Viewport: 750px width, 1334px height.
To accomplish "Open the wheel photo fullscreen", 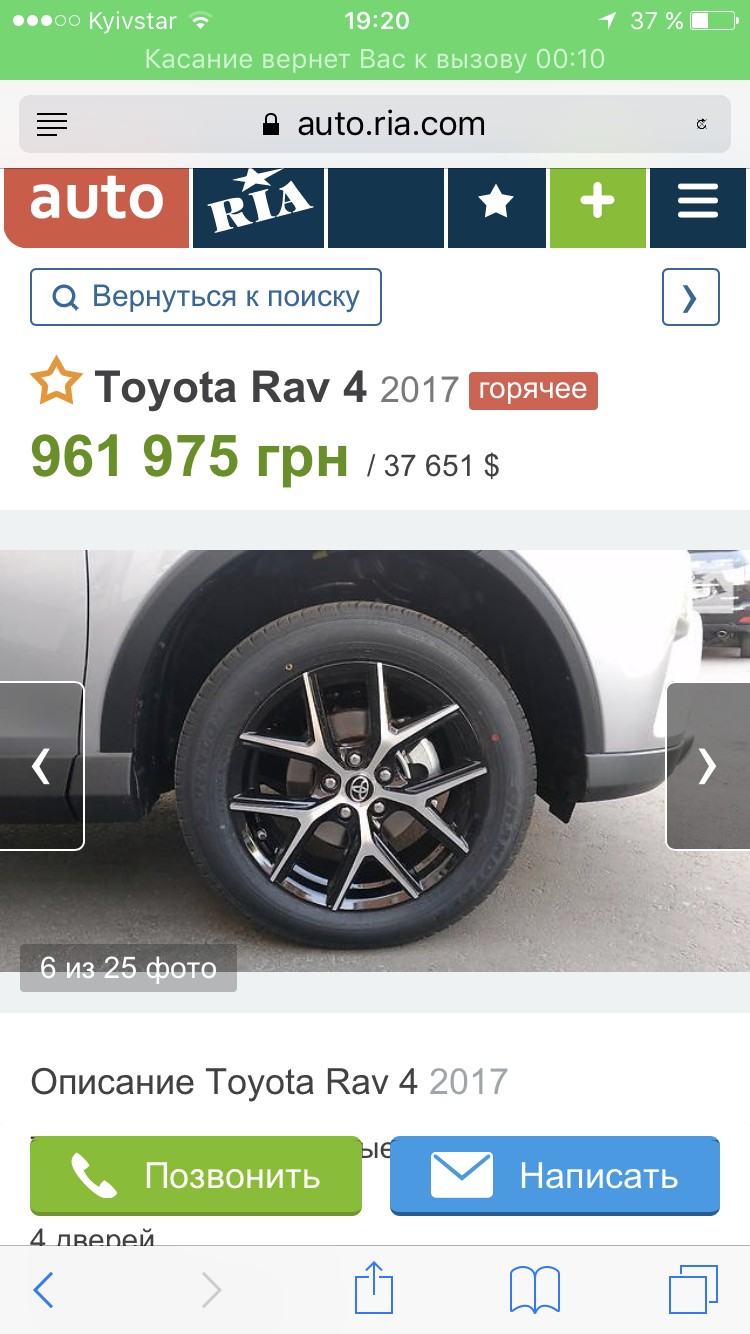I will [375, 760].
